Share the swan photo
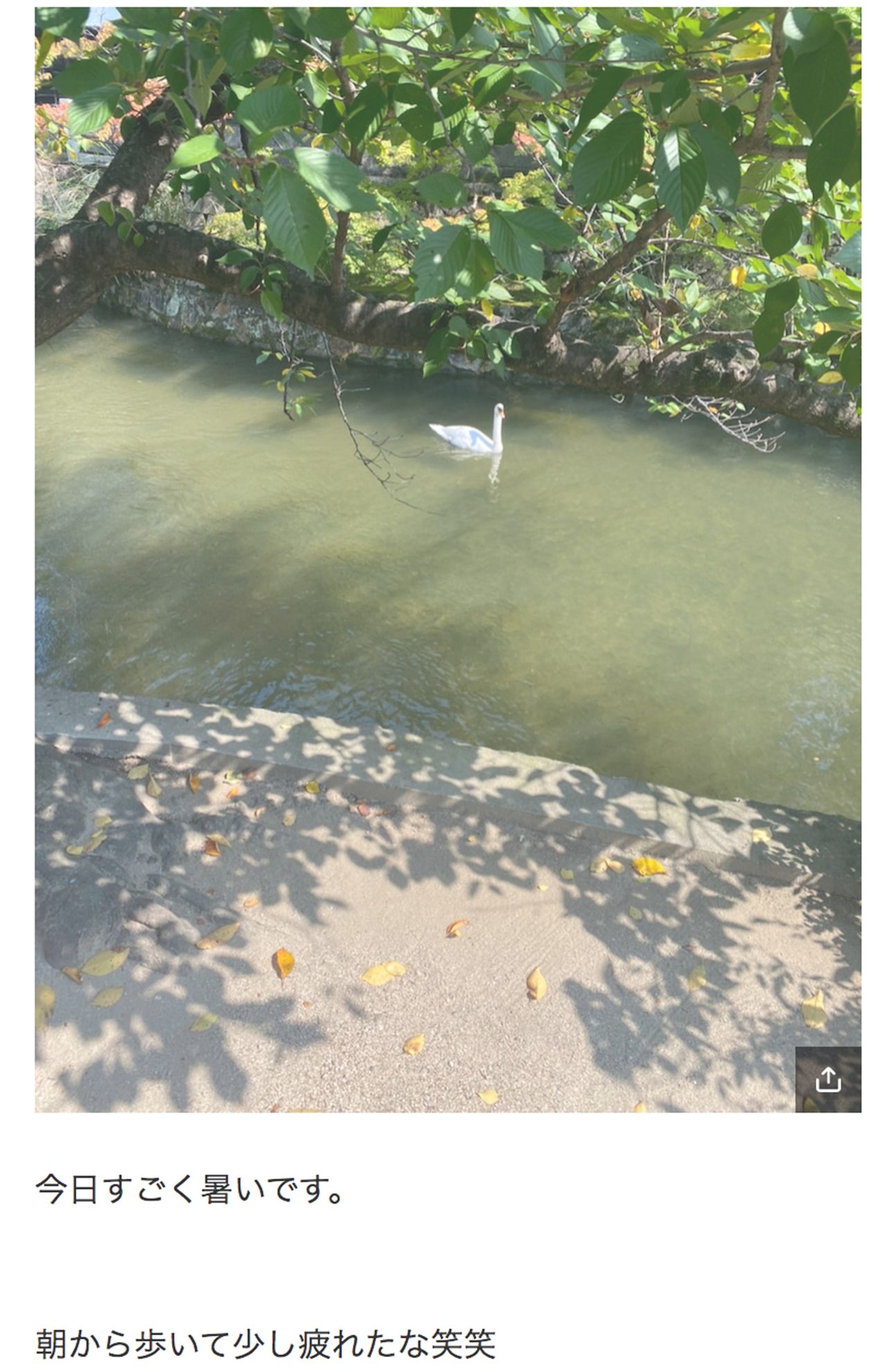887x1372 pixels. (x=827, y=1080)
